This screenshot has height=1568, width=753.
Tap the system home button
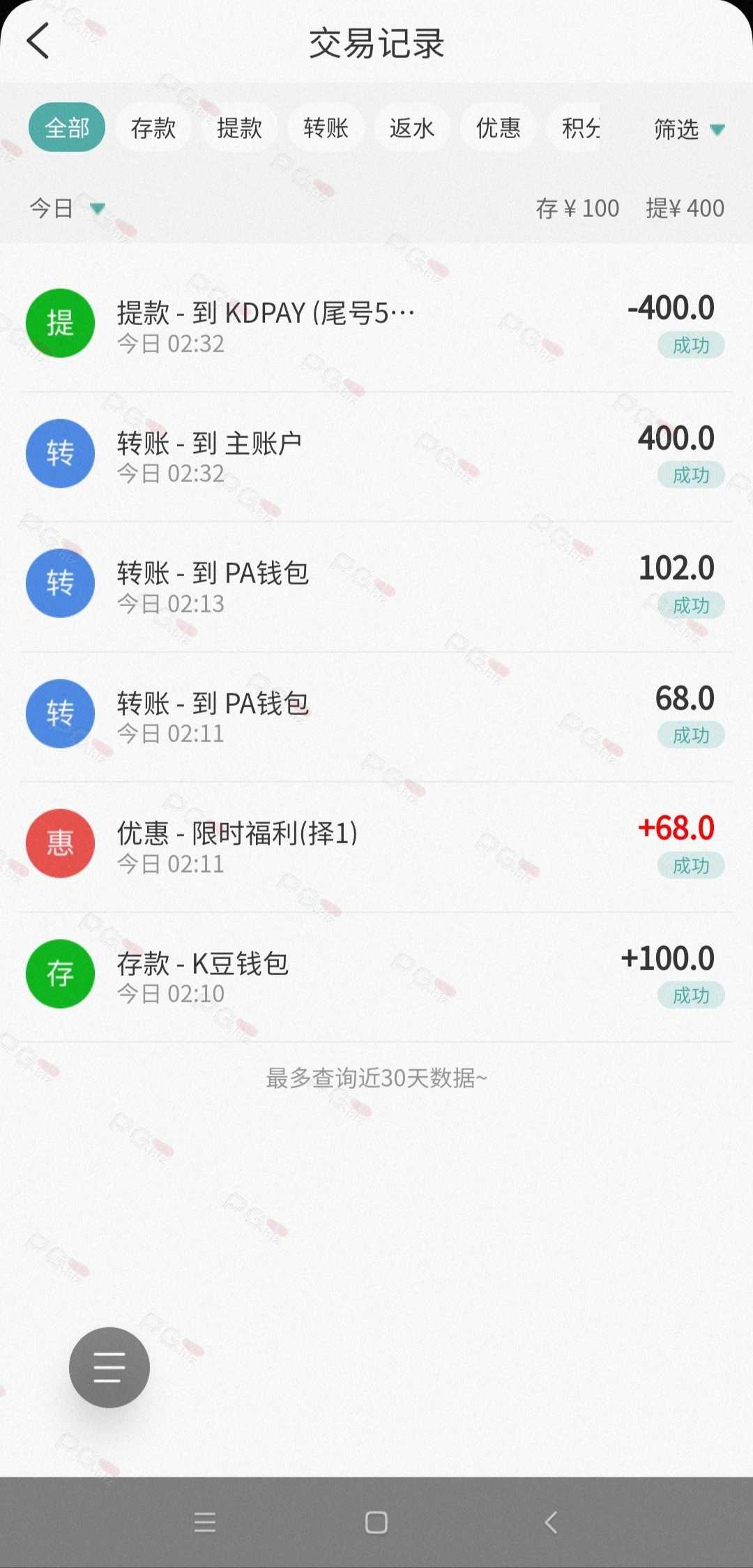[x=376, y=1522]
